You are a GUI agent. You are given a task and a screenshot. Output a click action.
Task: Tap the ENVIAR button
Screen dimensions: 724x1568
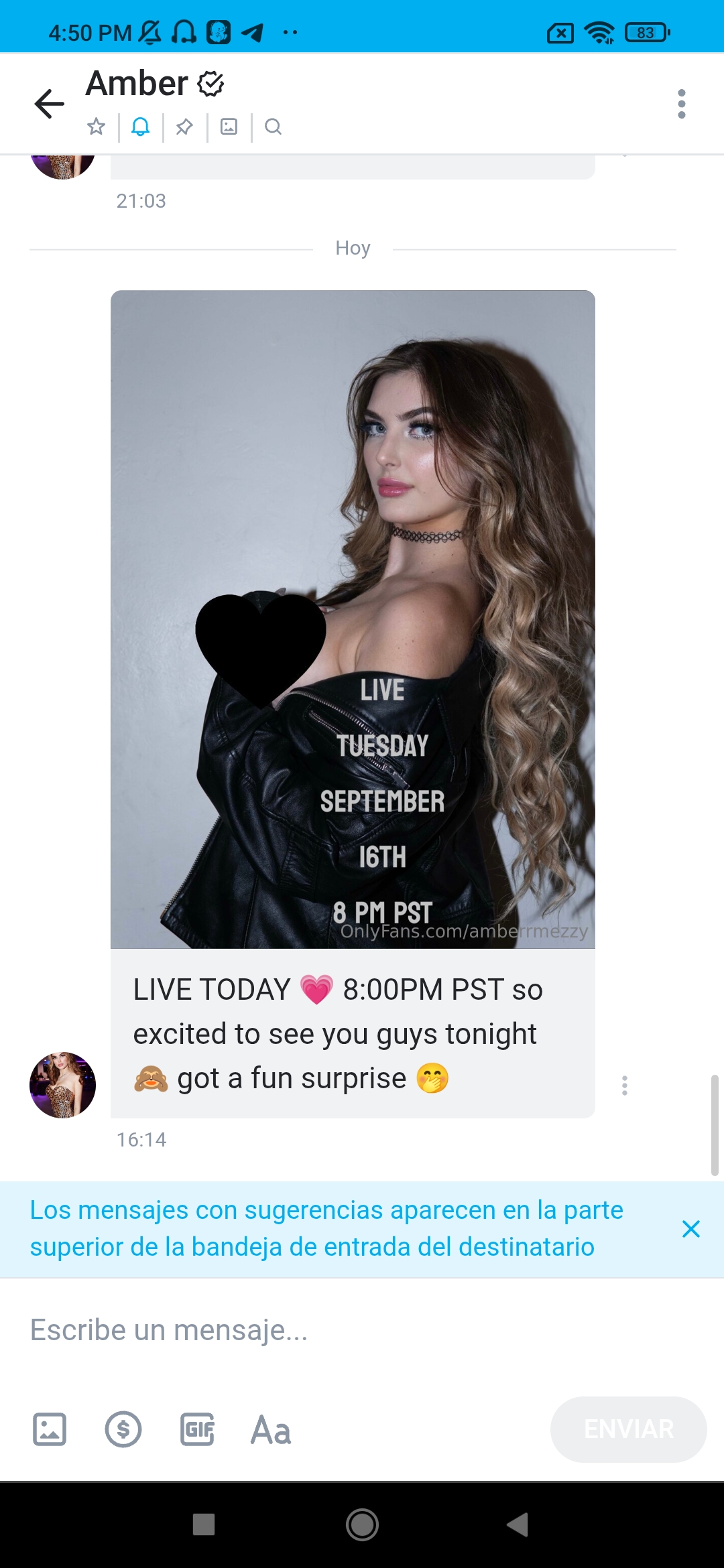pyautogui.click(x=628, y=1429)
